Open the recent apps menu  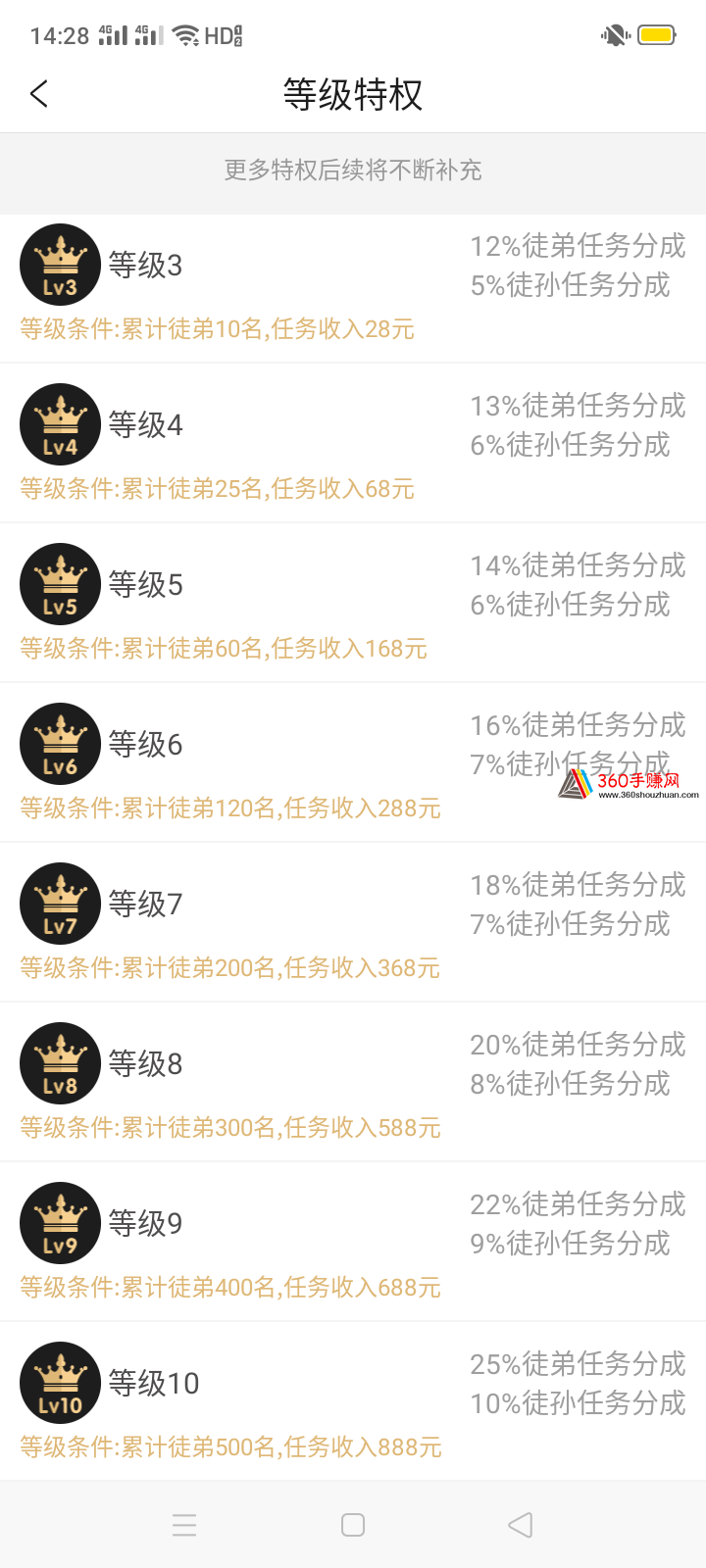[184, 1525]
